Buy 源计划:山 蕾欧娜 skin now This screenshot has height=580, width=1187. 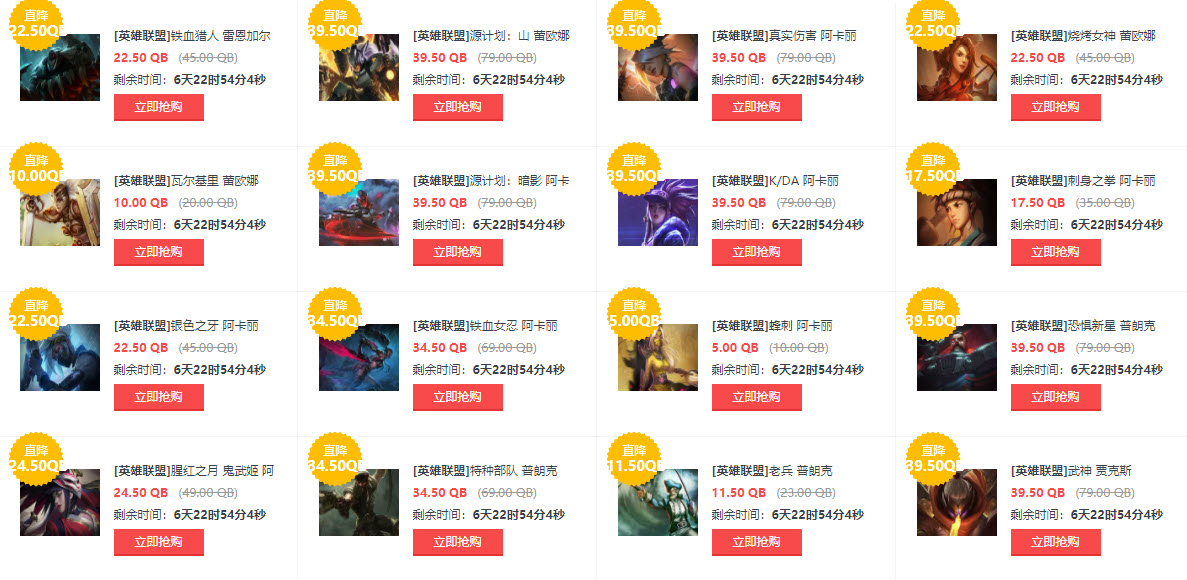pyautogui.click(x=457, y=107)
